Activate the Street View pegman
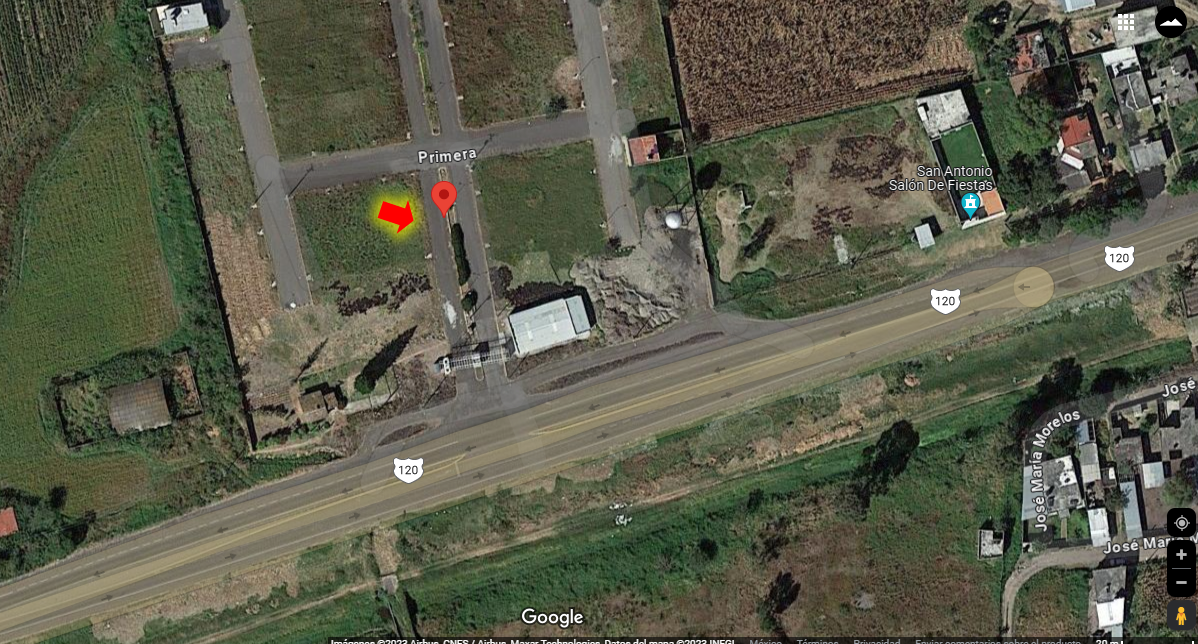 1181,615
